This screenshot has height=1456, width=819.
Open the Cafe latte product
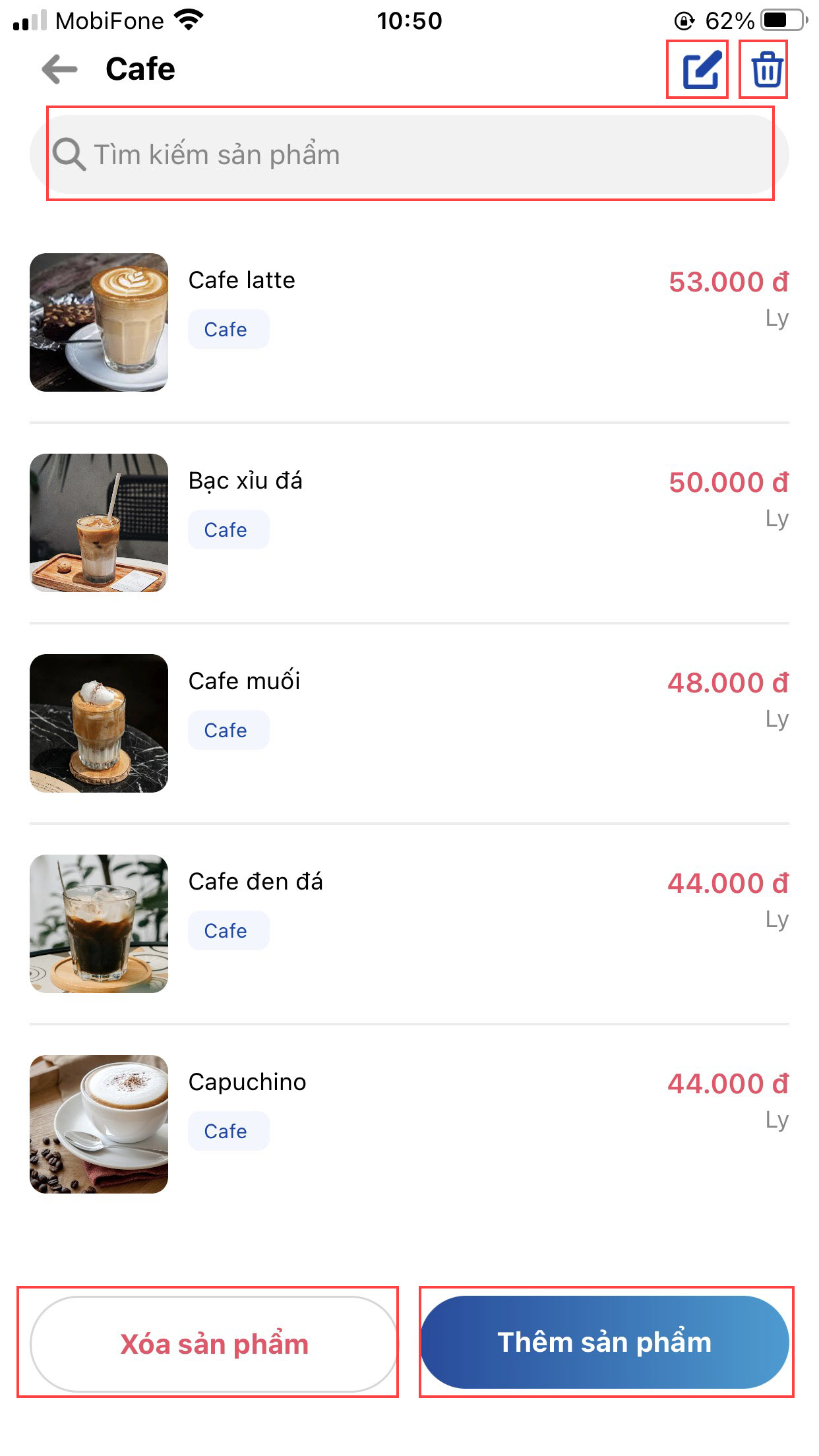click(x=242, y=280)
